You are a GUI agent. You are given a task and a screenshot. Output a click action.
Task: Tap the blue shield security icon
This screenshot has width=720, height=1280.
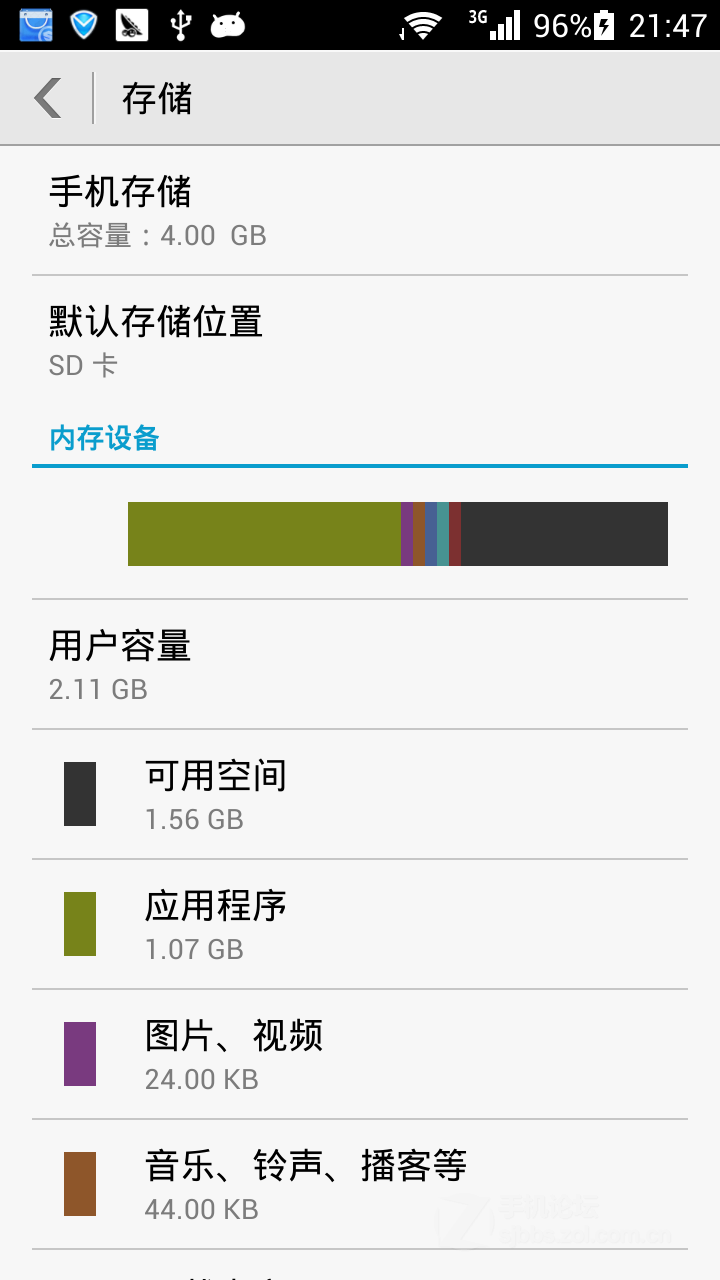tap(81, 22)
